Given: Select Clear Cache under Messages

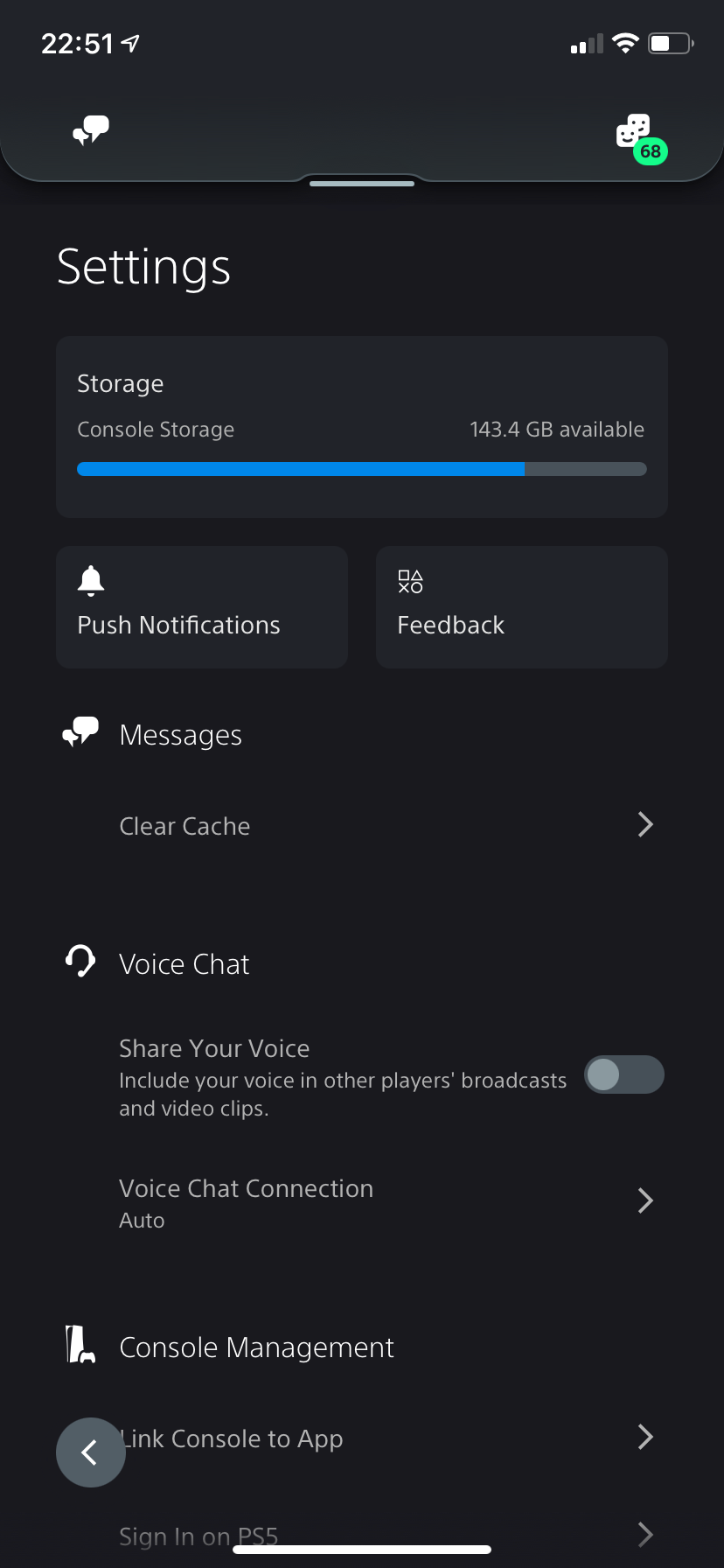Looking at the screenshot, I should (x=385, y=825).
